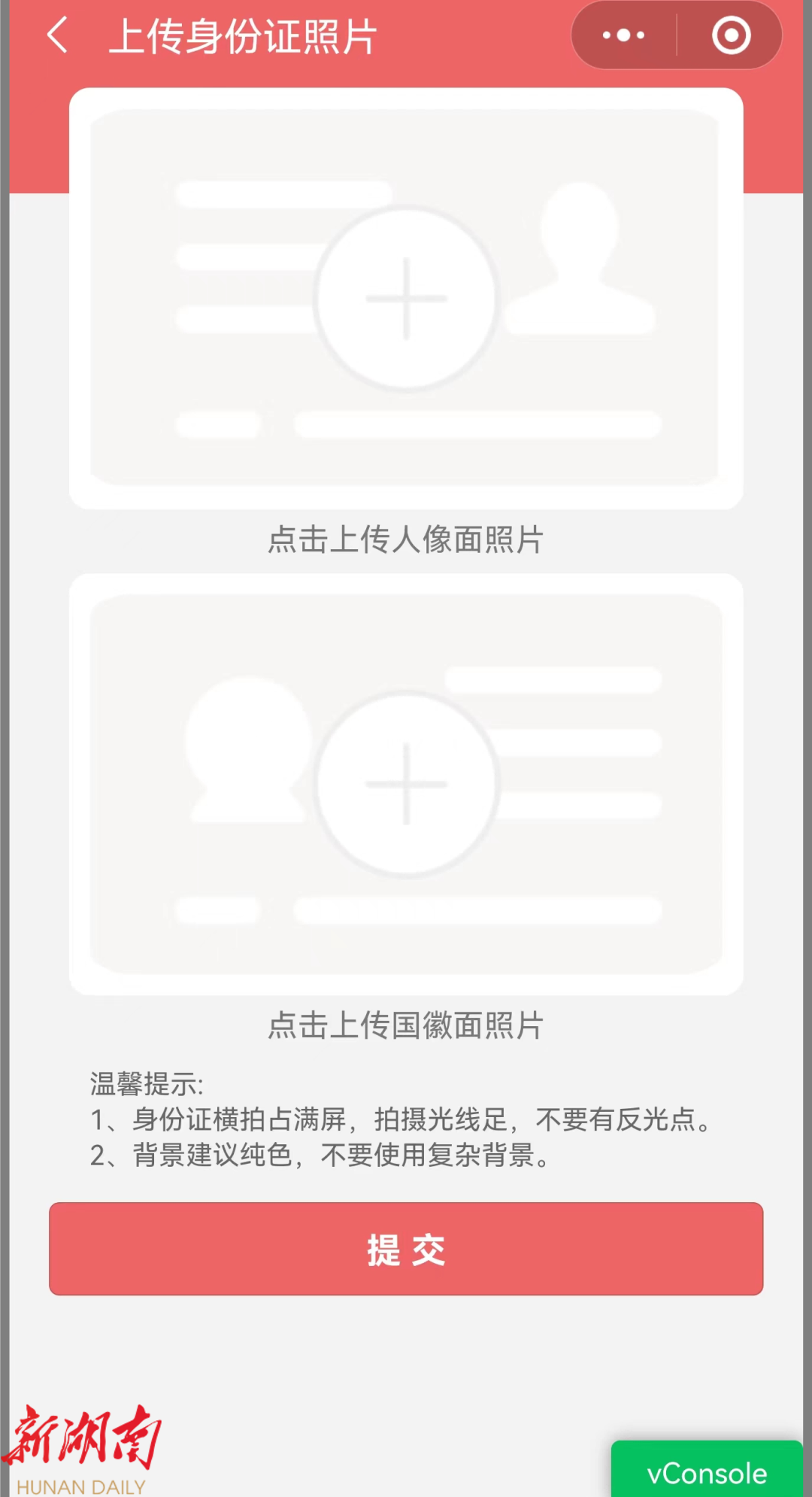
Task: Open the vConsole debug panel
Action: click(707, 1471)
